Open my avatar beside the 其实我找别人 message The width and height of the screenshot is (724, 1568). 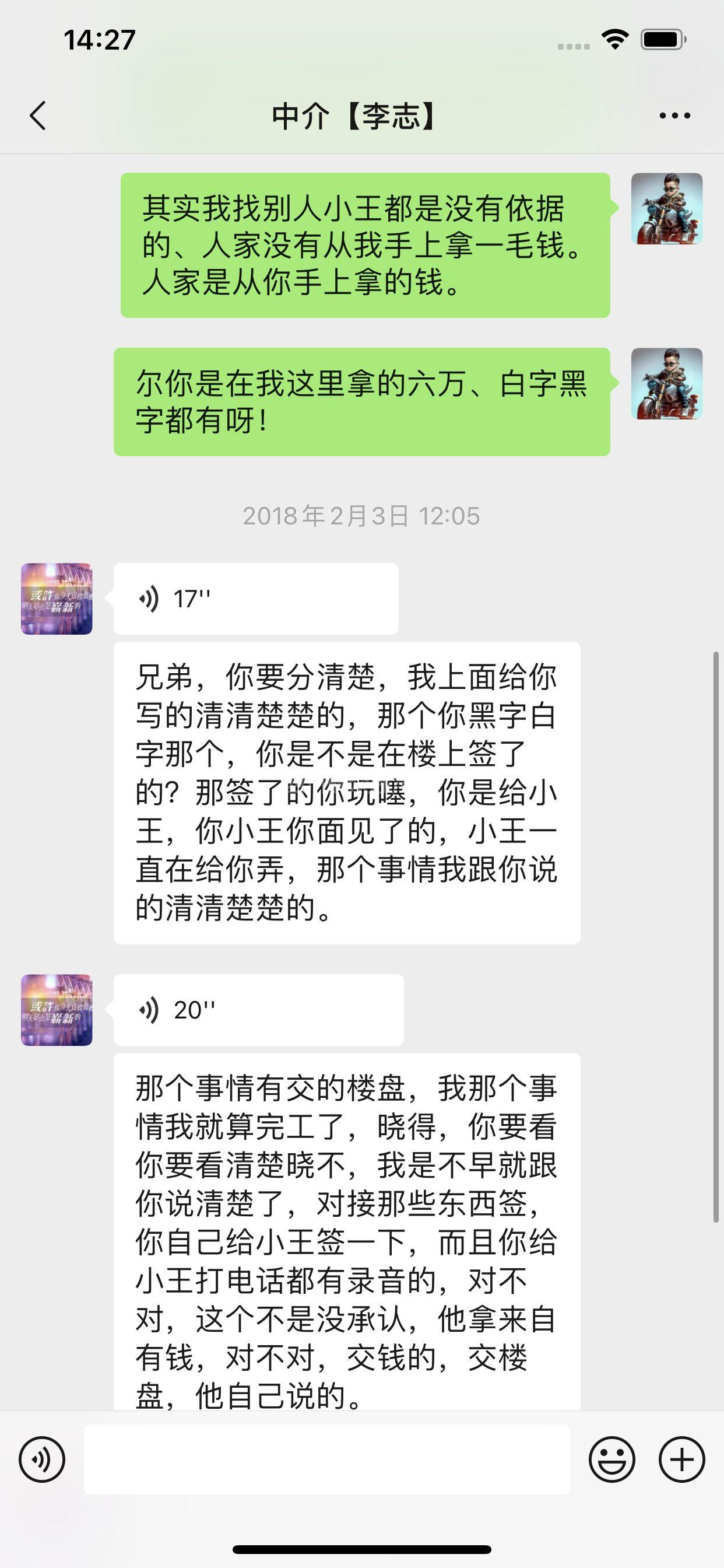(x=666, y=209)
